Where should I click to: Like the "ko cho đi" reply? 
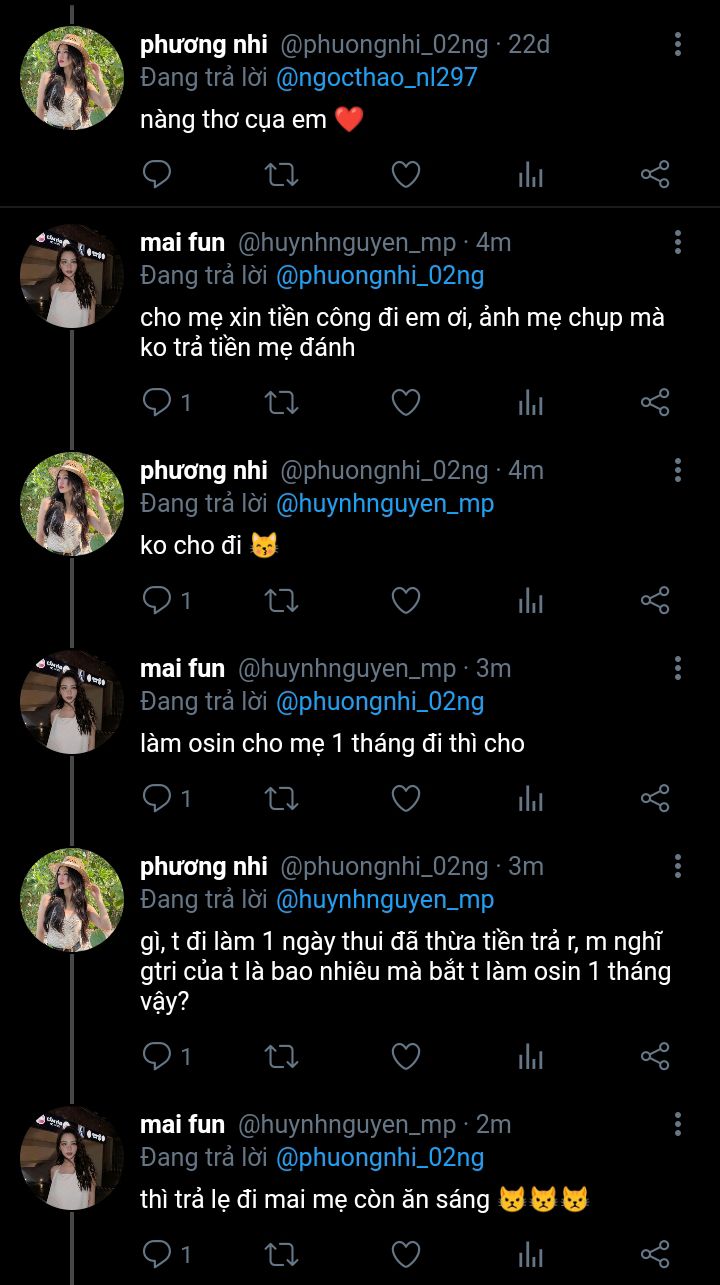pyautogui.click(x=405, y=600)
